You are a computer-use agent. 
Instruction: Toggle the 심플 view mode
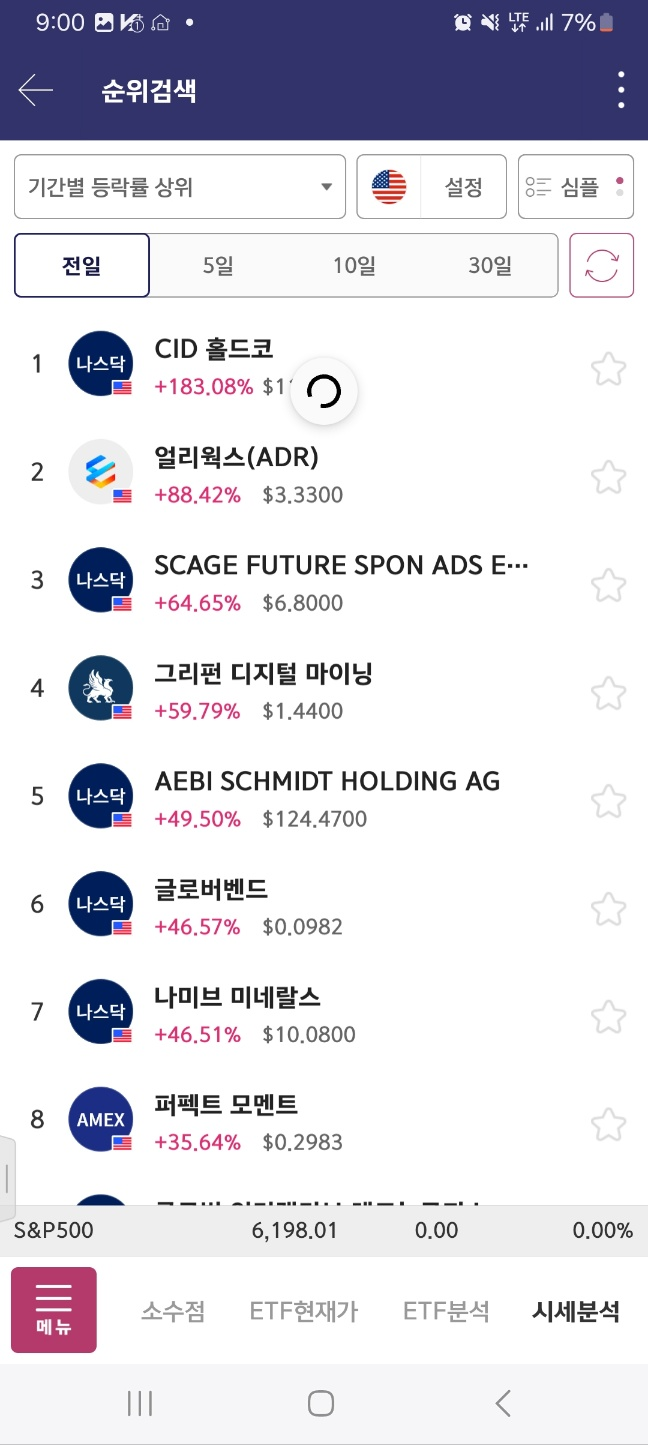(x=576, y=187)
